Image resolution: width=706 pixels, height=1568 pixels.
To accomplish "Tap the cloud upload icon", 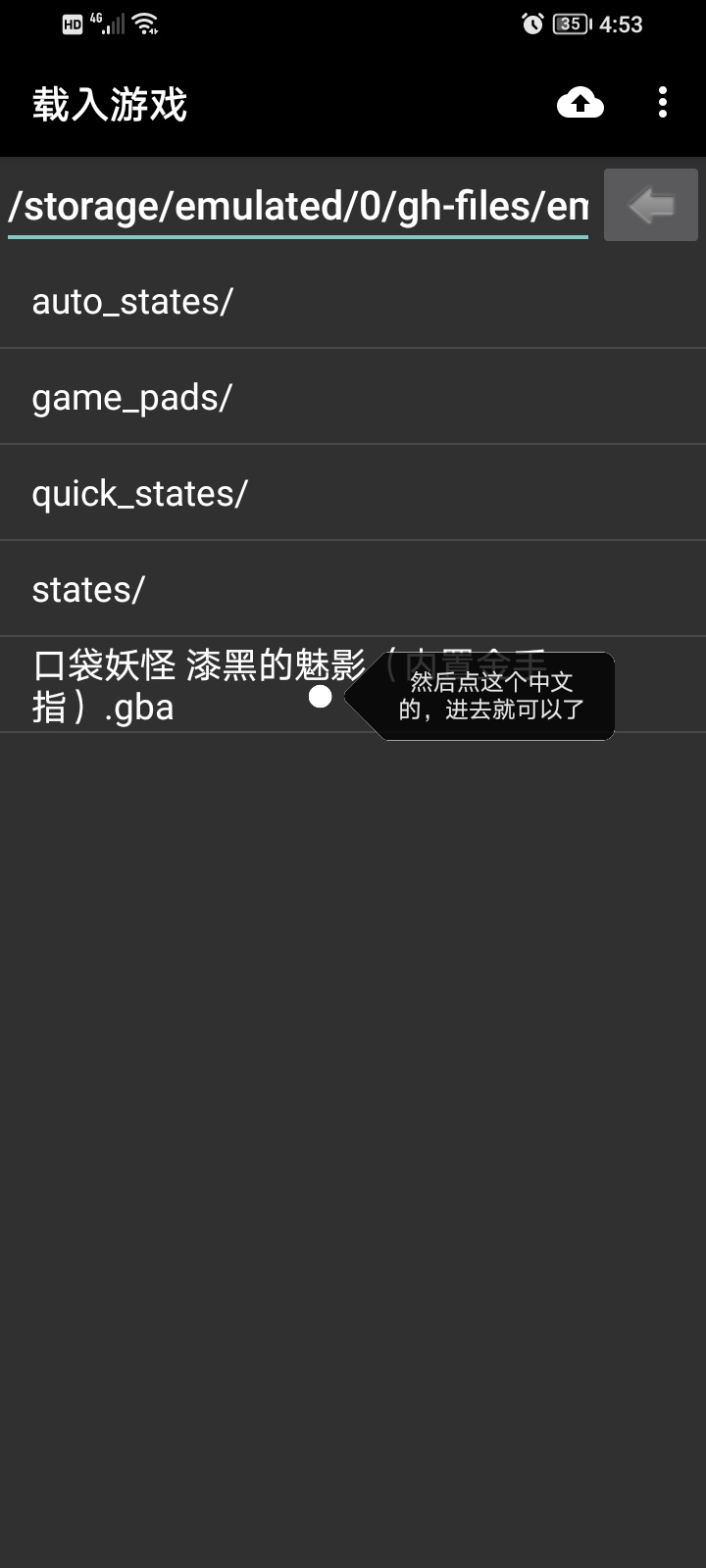I will 580,103.
